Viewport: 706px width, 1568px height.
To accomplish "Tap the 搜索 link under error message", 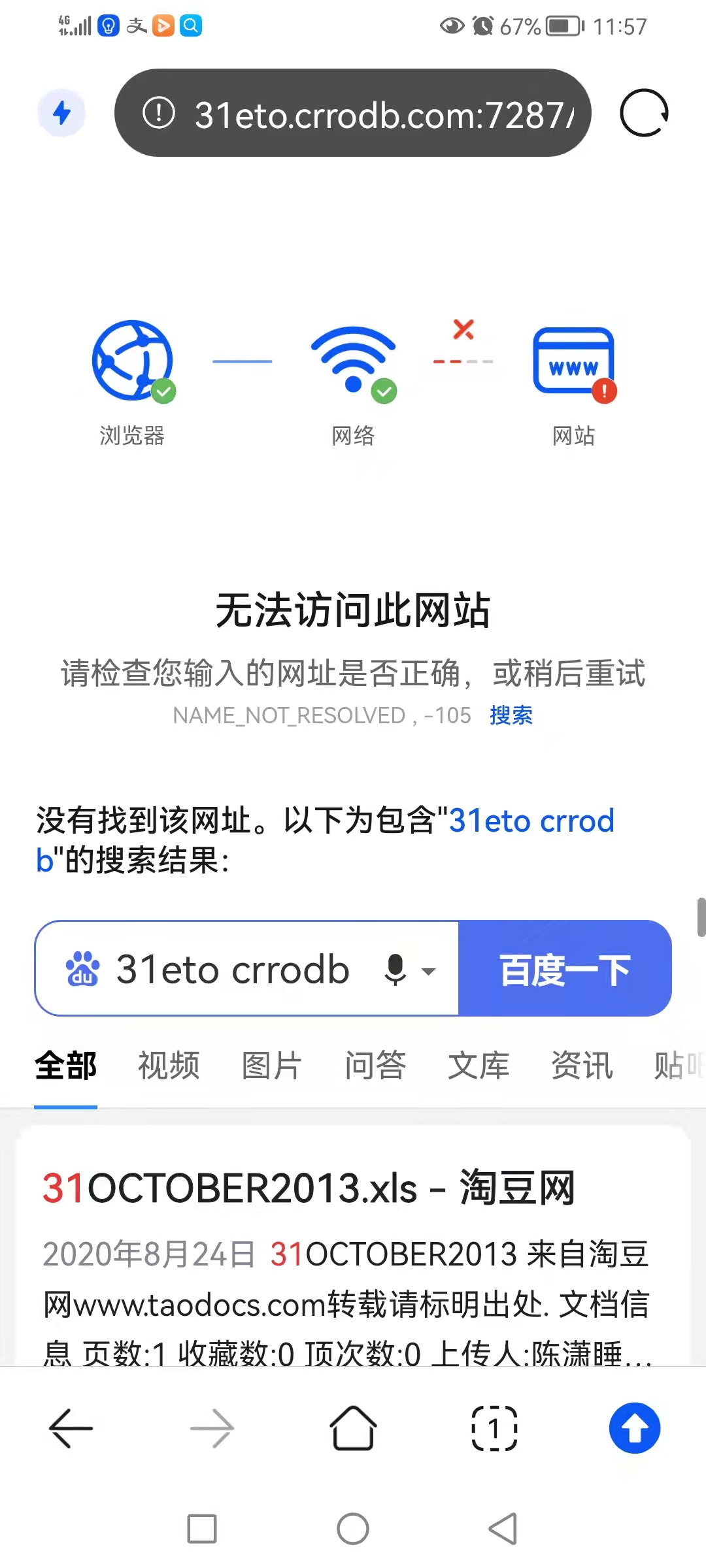I will point(511,716).
